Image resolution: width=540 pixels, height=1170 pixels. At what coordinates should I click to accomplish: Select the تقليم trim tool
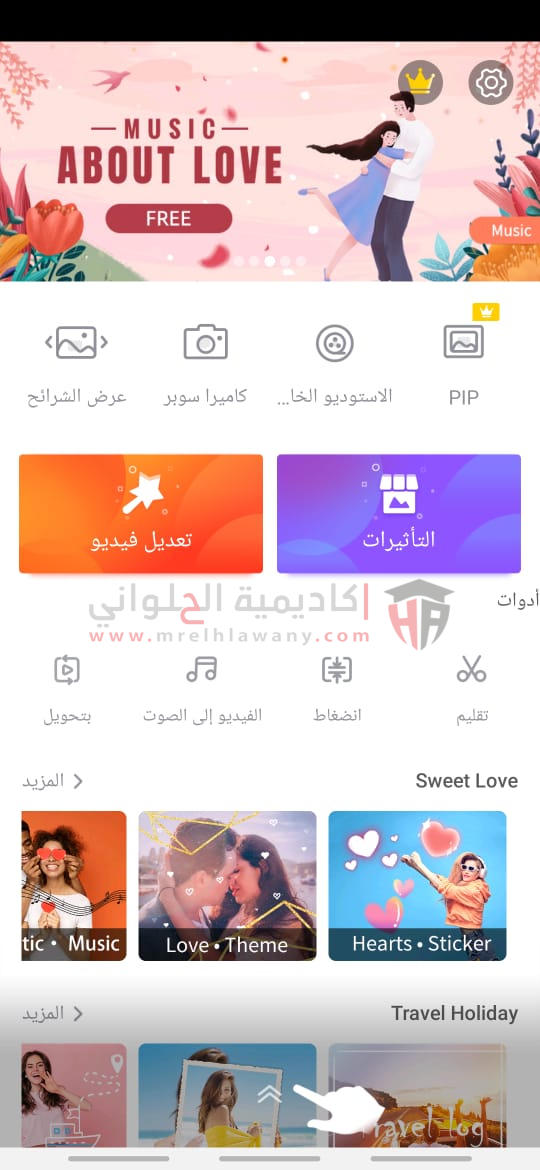click(471, 690)
